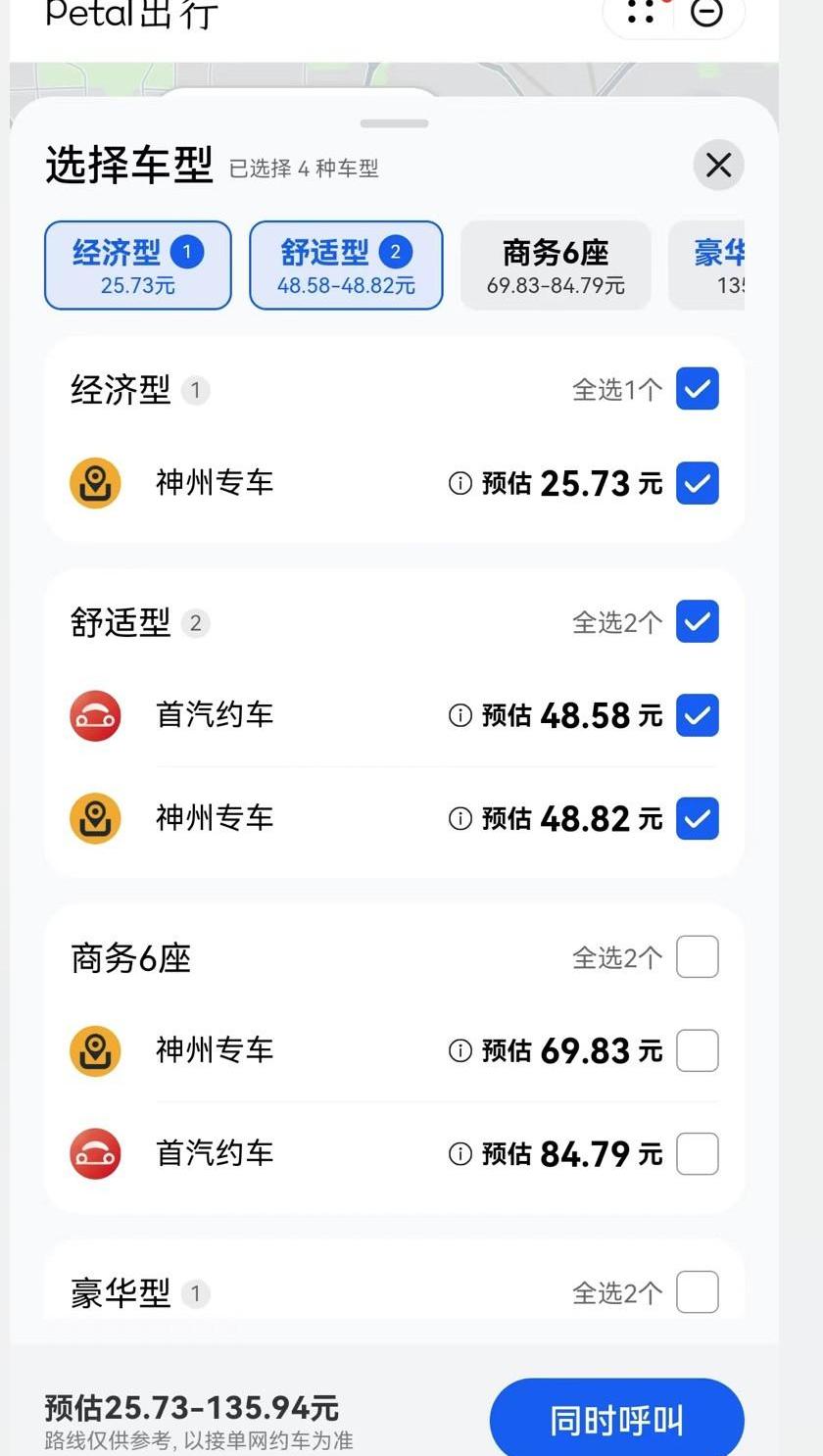Tap the info icon beside 预估 84.79 元
The width and height of the screenshot is (823, 1456).
click(460, 1153)
